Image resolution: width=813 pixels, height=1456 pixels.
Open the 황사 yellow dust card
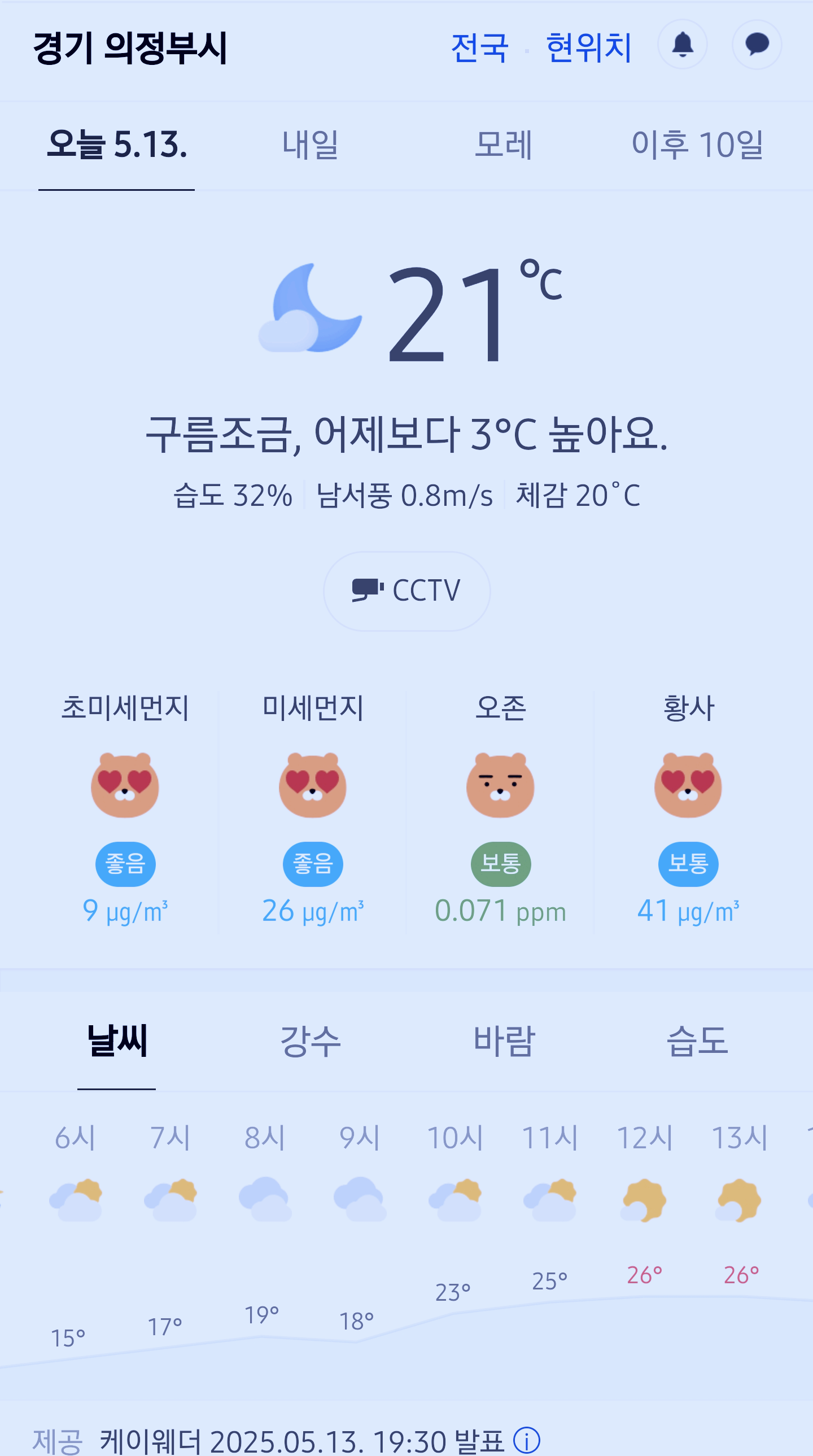coord(688,809)
